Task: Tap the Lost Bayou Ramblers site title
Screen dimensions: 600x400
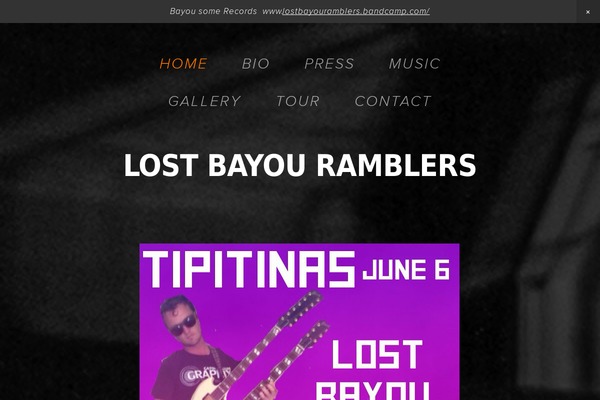Action: (300, 166)
